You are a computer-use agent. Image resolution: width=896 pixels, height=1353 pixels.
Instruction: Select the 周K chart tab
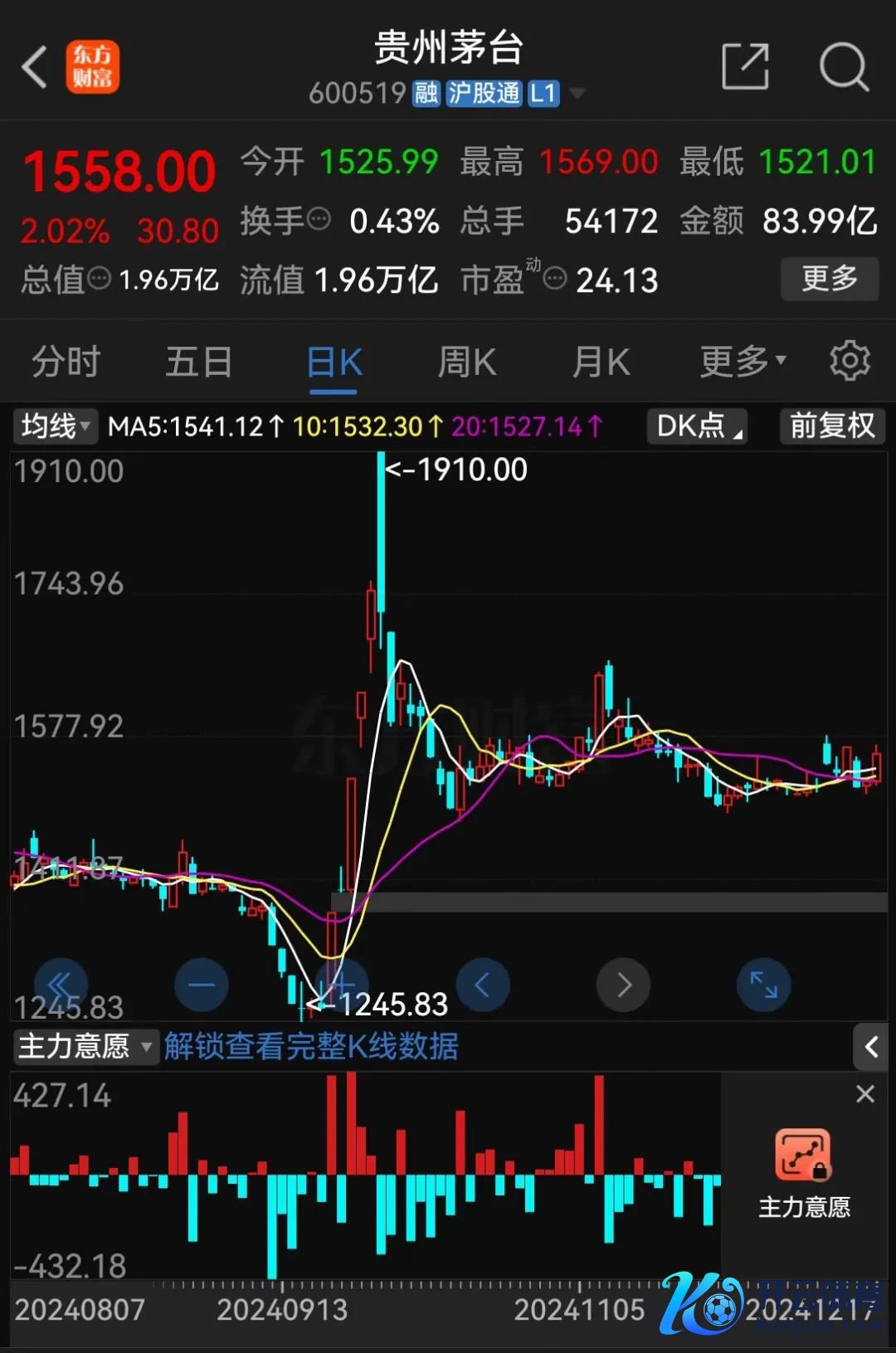click(x=467, y=363)
